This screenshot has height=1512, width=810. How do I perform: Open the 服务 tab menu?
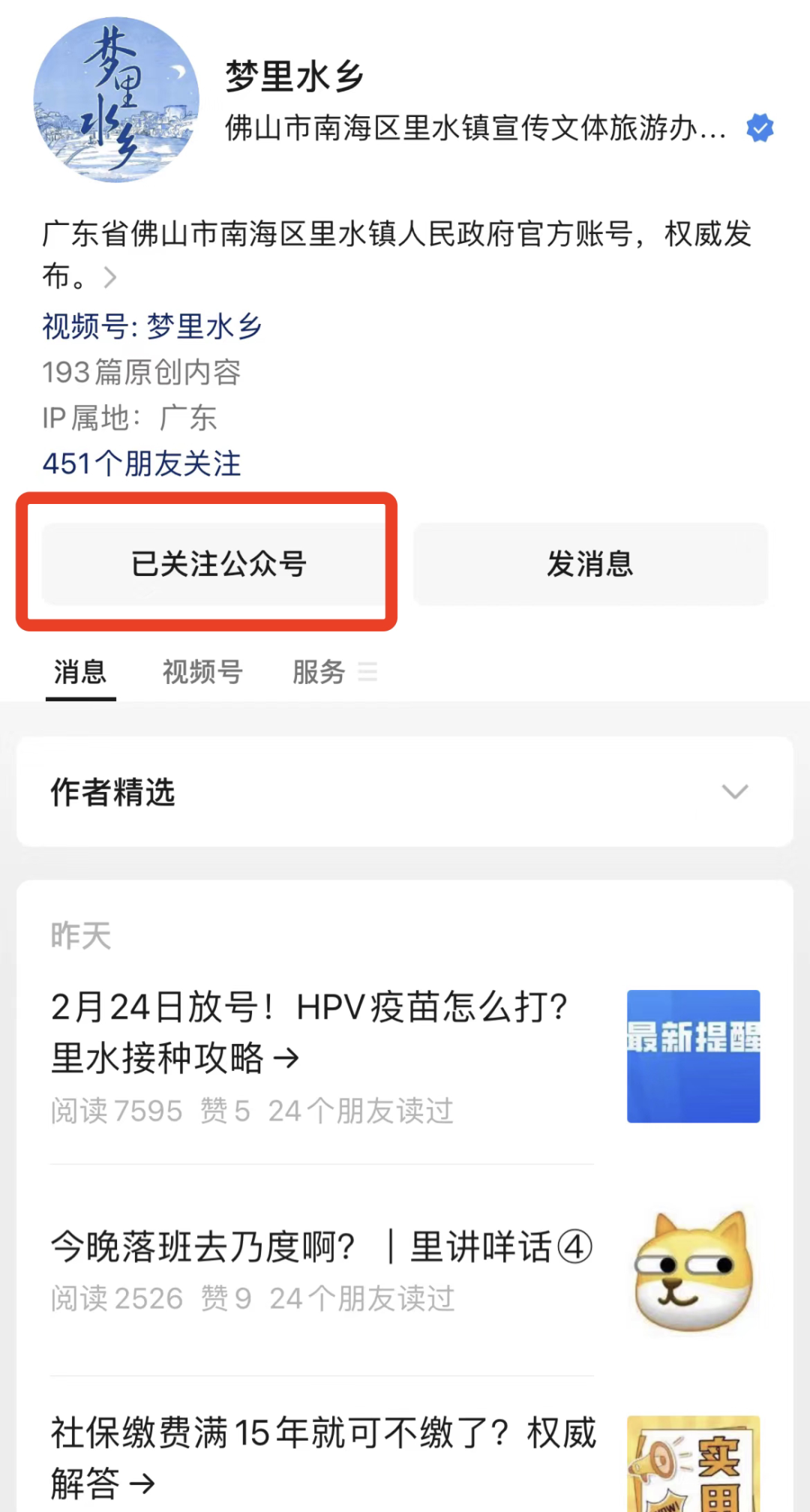click(x=334, y=672)
